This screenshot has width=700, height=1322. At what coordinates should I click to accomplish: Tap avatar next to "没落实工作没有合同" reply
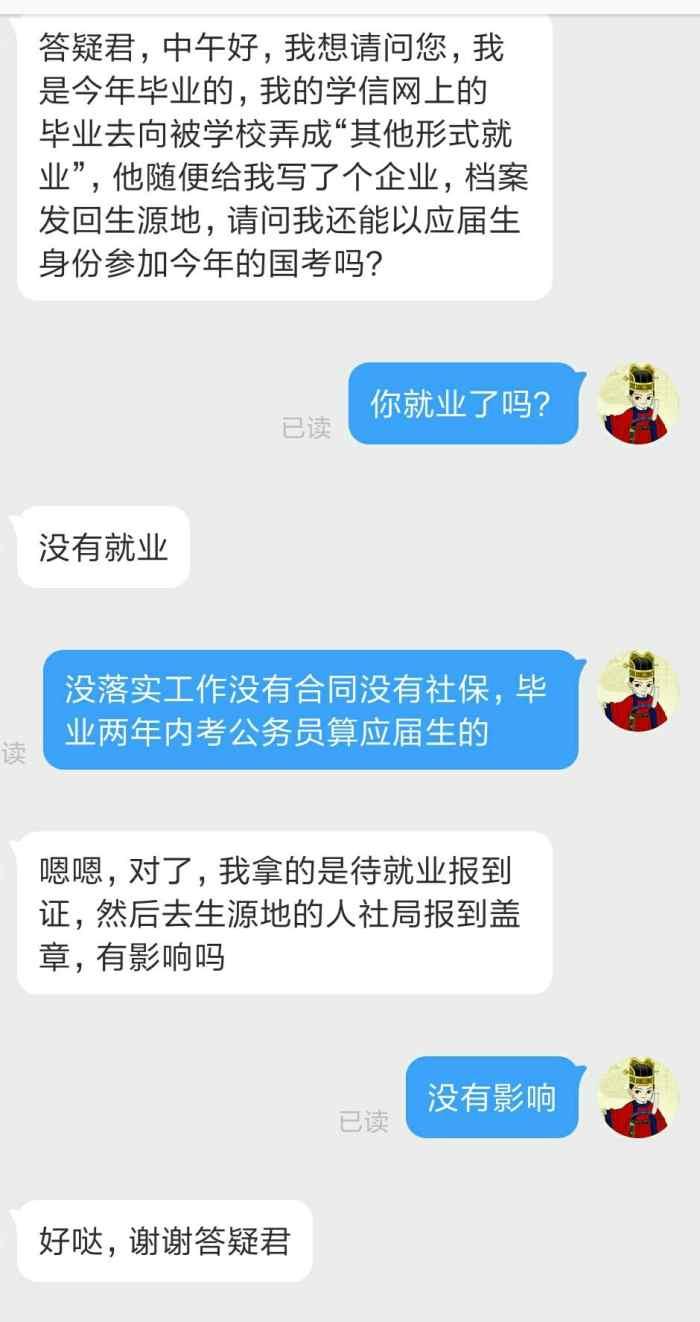(x=638, y=691)
